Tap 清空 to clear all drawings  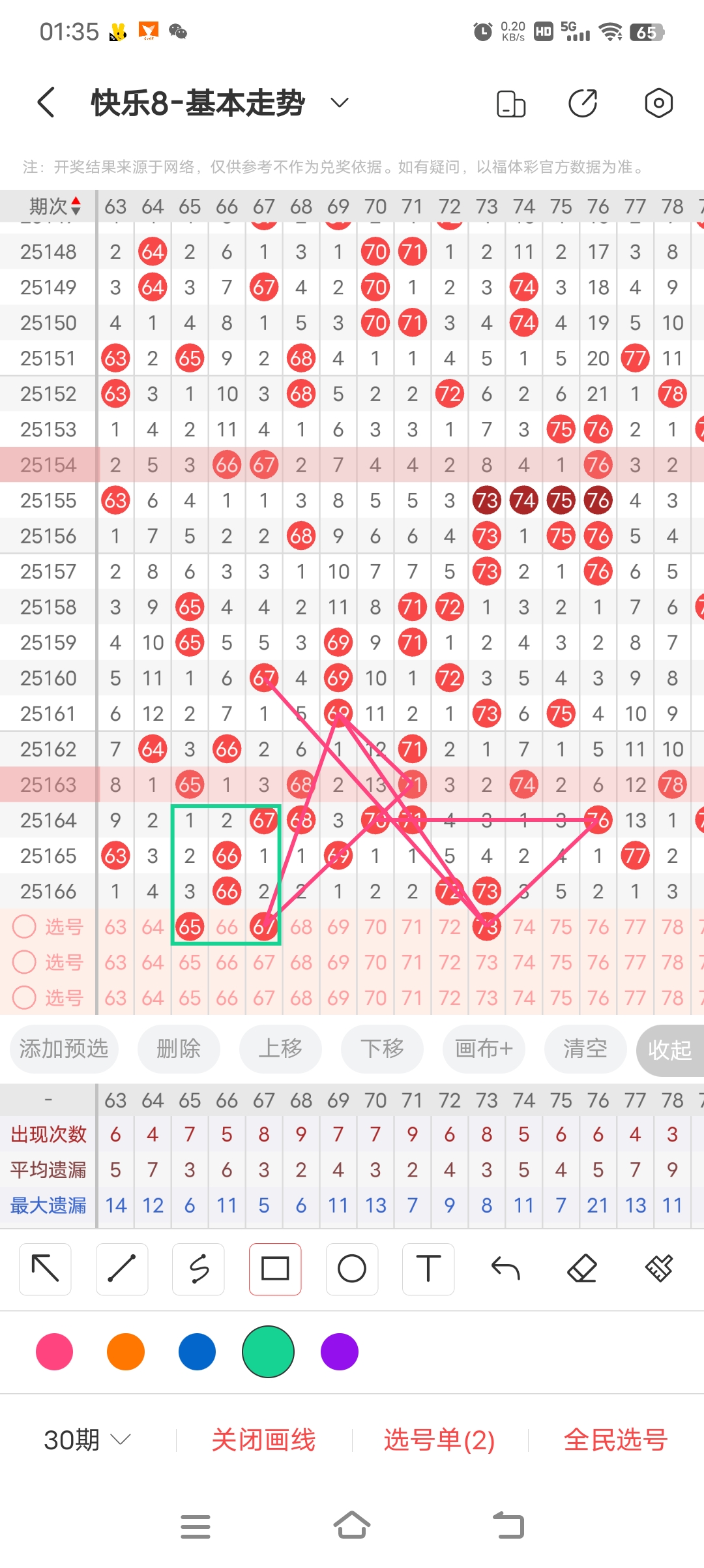point(585,1049)
